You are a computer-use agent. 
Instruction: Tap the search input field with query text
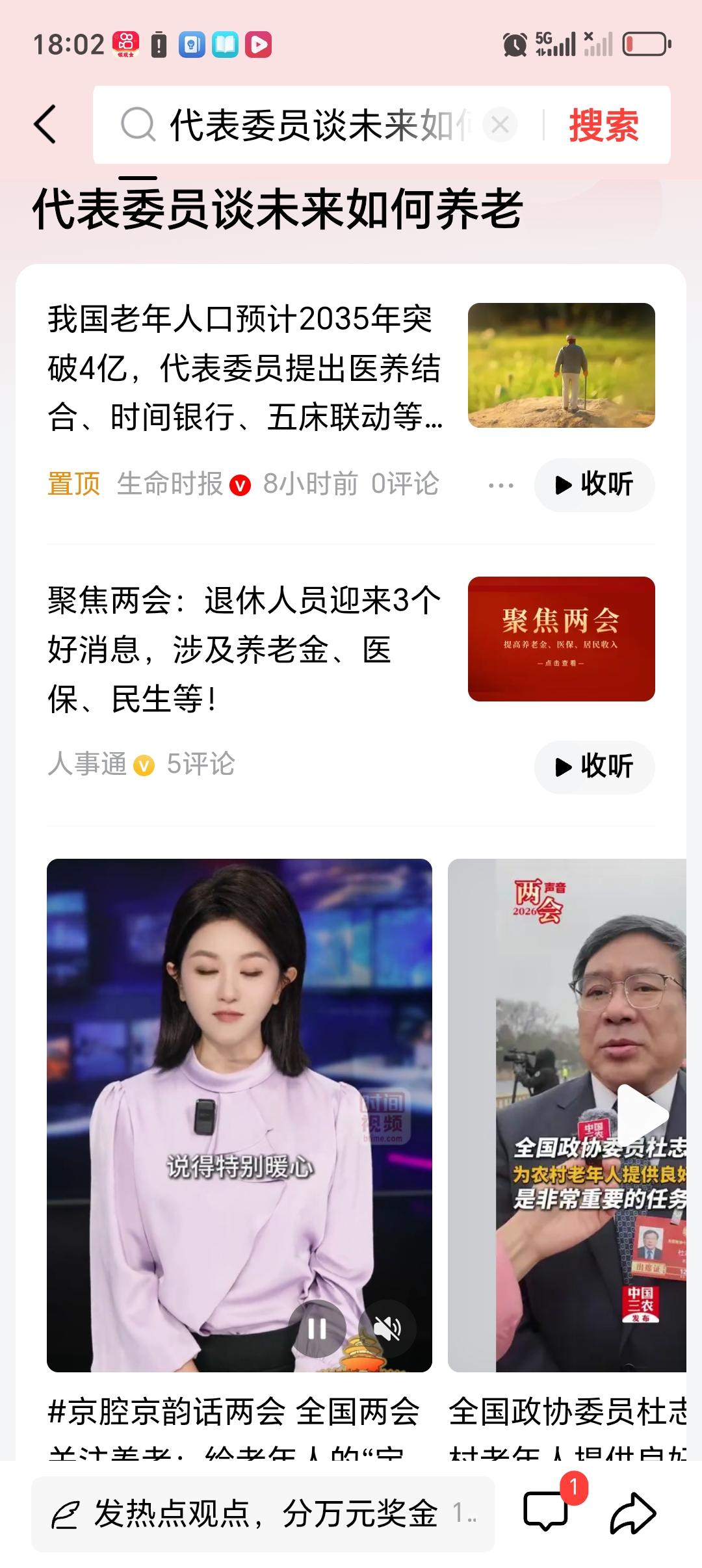pyautogui.click(x=312, y=126)
